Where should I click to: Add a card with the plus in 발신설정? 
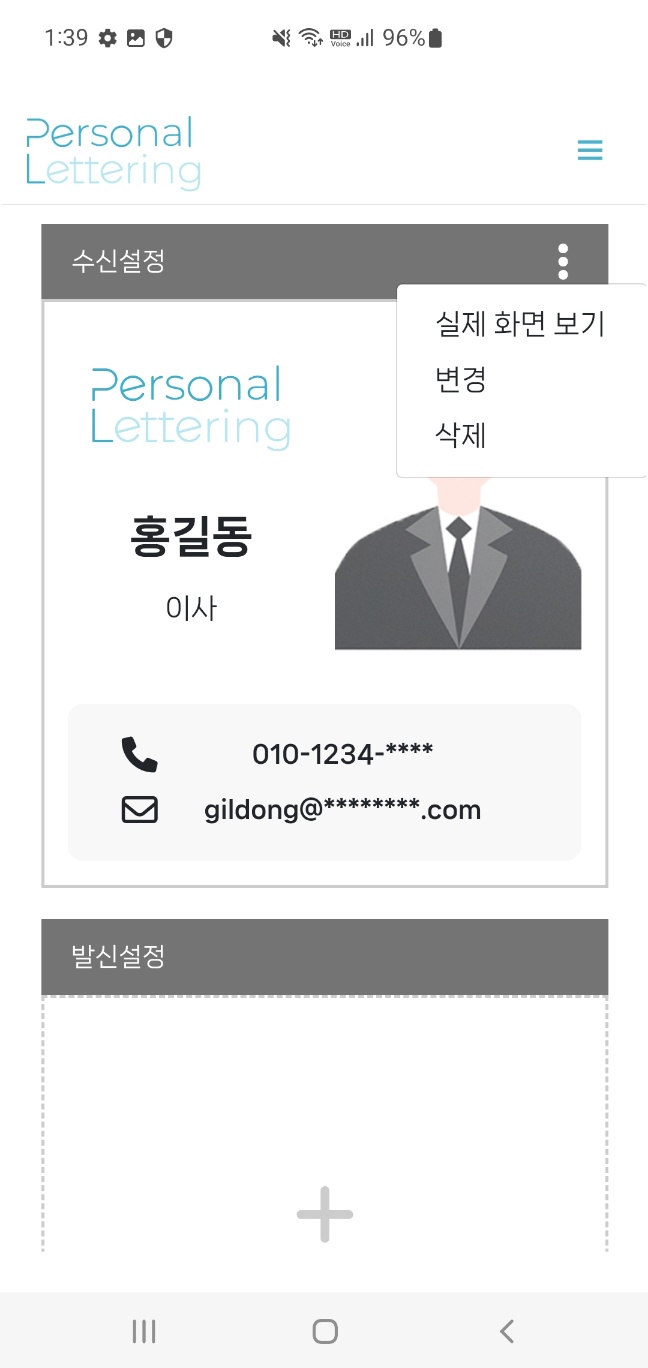coord(325,1214)
